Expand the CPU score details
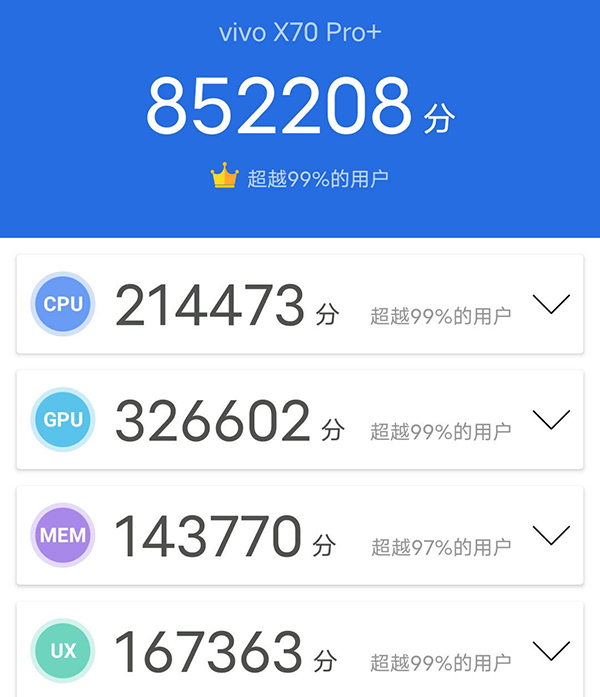 pyautogui.click(x=551, y=304)
